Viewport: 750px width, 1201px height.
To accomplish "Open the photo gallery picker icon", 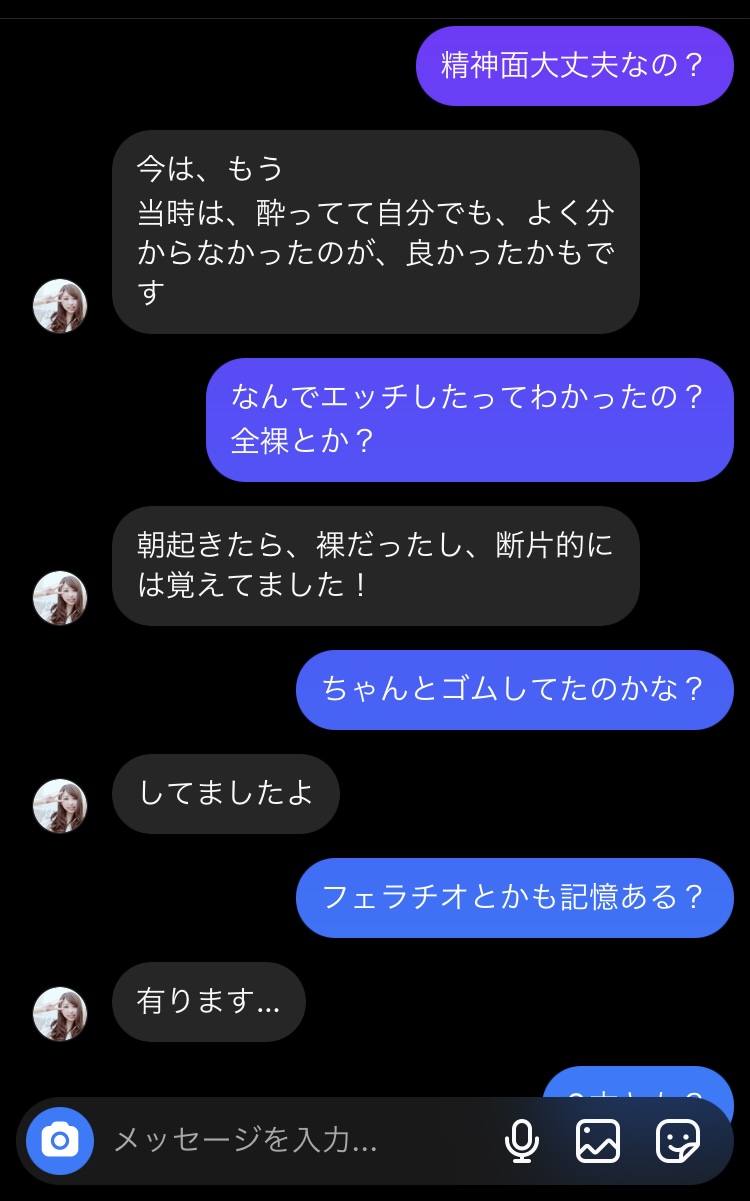I will [x=597, y=1140].
